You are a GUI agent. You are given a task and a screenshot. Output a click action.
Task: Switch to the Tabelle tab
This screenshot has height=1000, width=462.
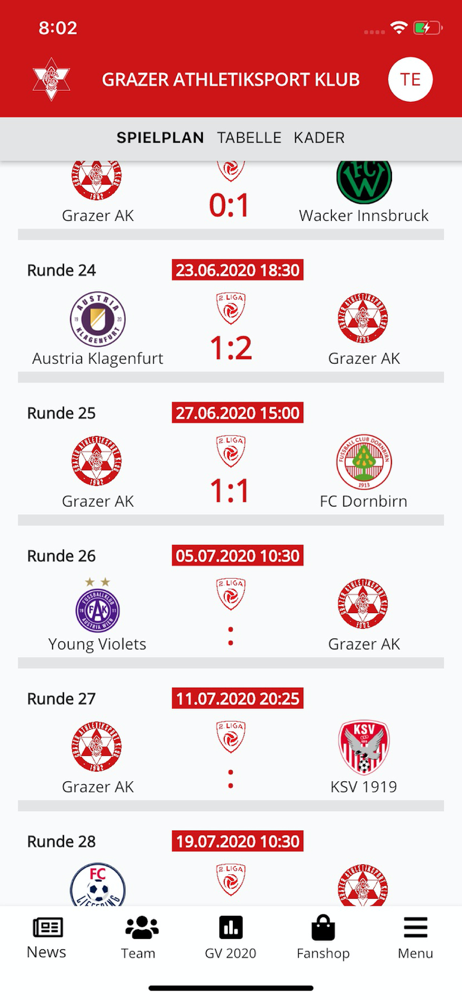[249, 138]
